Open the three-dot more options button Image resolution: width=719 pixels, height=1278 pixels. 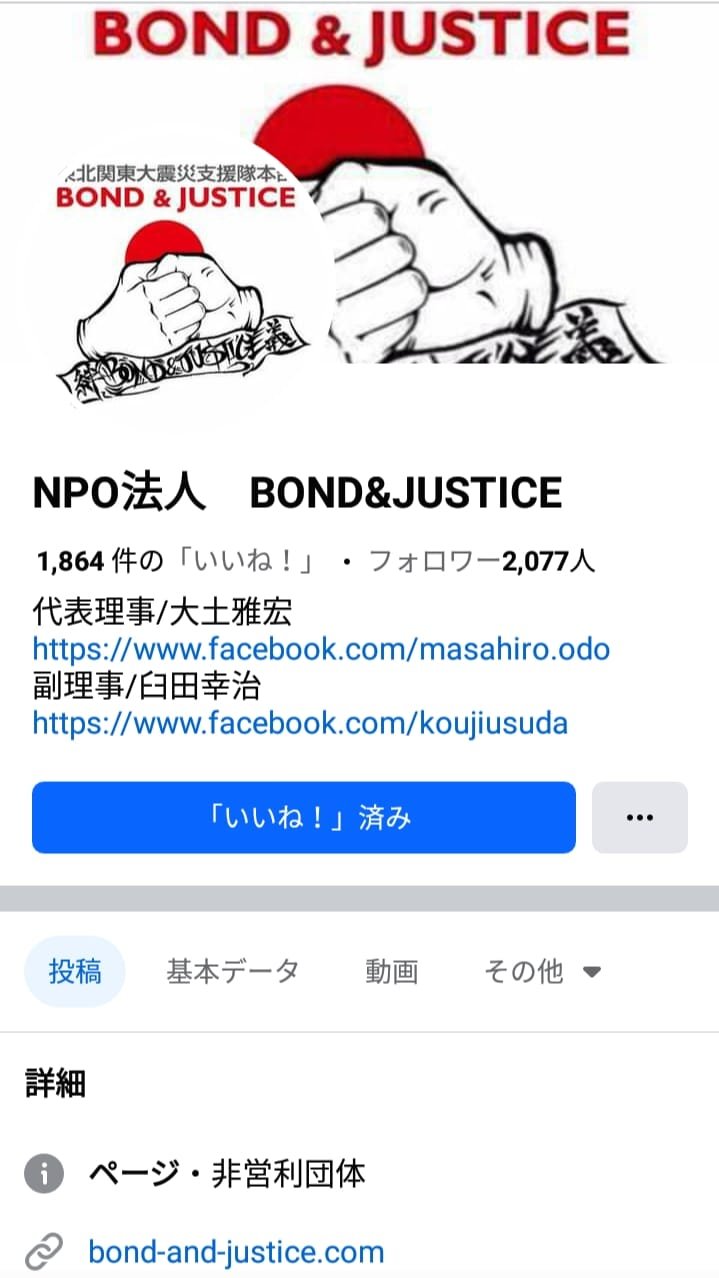[x=639, y=818]
